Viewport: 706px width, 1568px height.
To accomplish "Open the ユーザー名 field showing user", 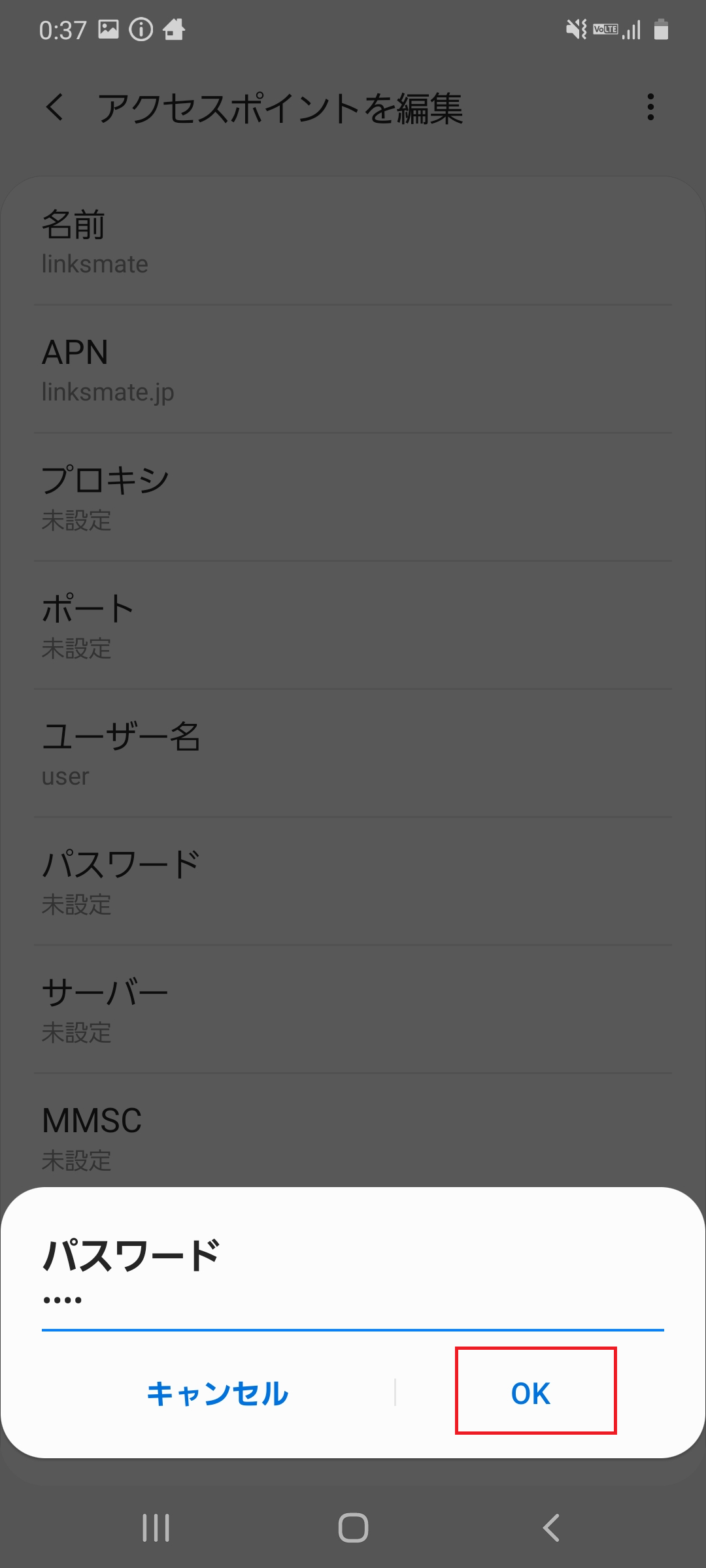I will click(x=353, y=755).
